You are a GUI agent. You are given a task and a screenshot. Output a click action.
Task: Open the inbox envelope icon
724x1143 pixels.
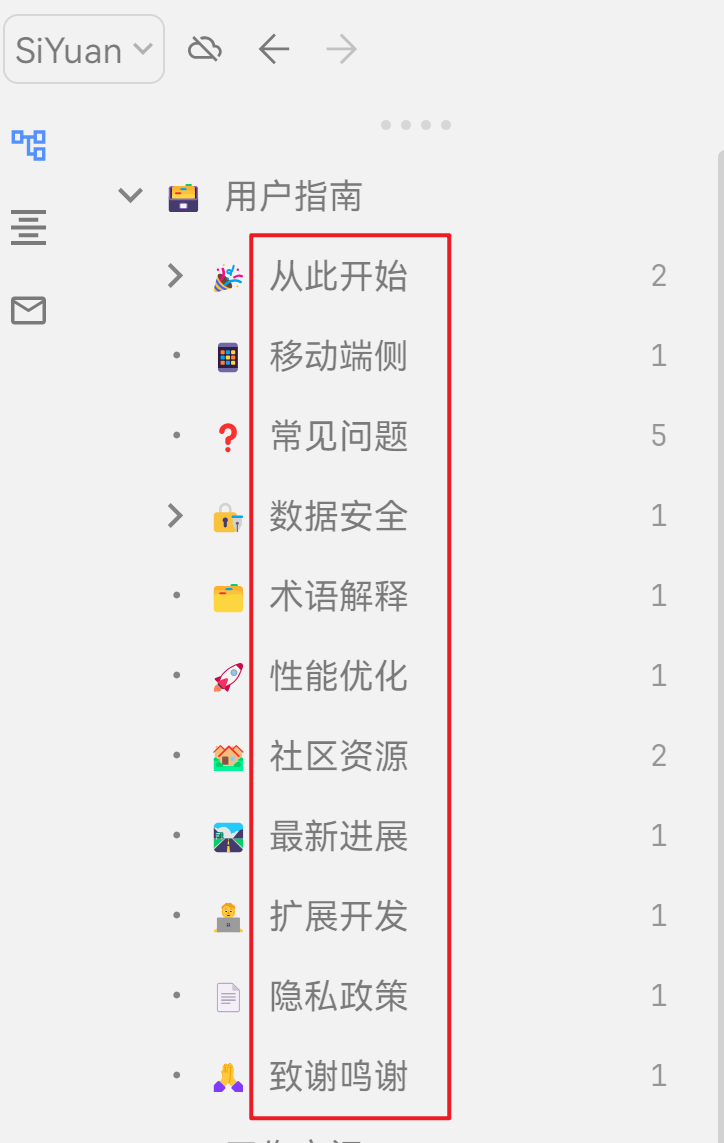28,311
